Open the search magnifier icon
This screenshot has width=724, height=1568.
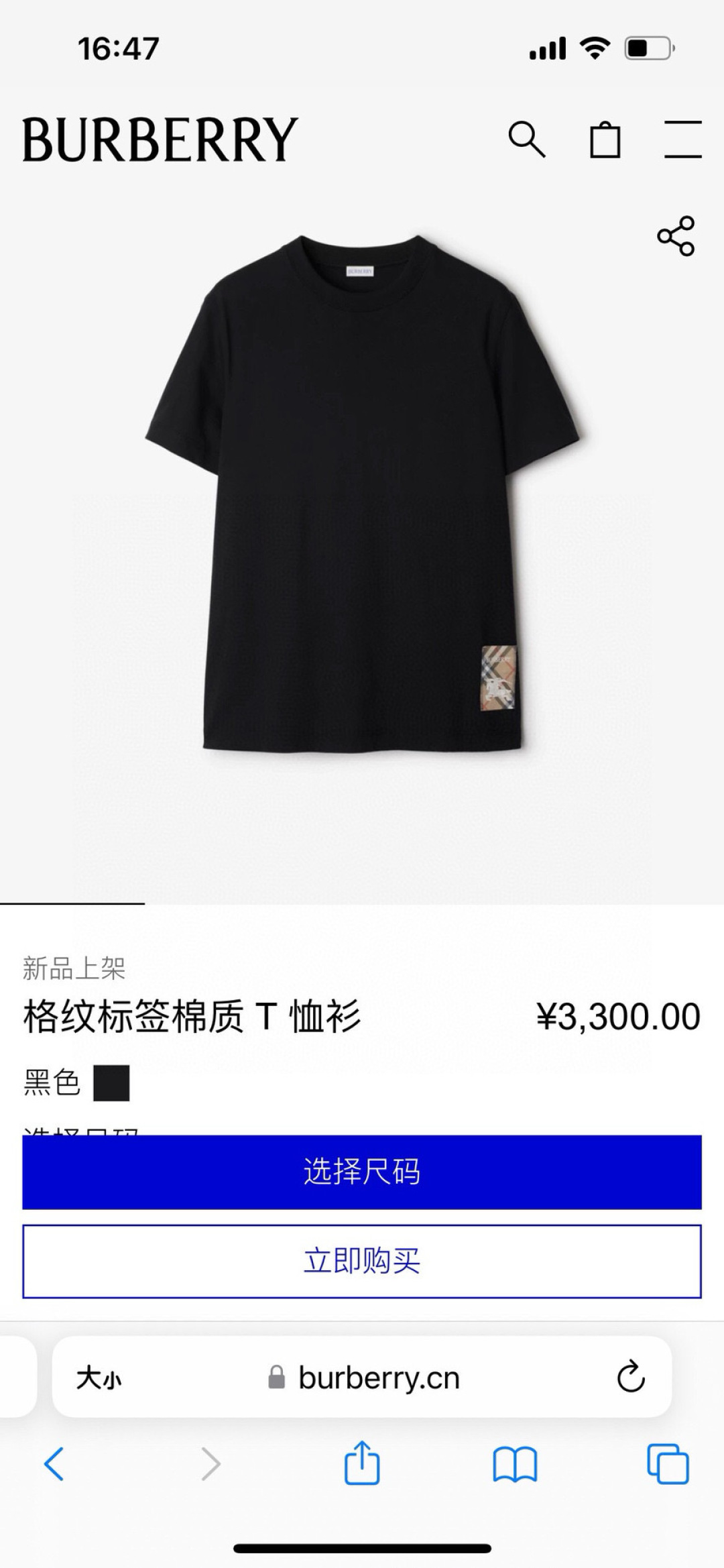point(527,139)
